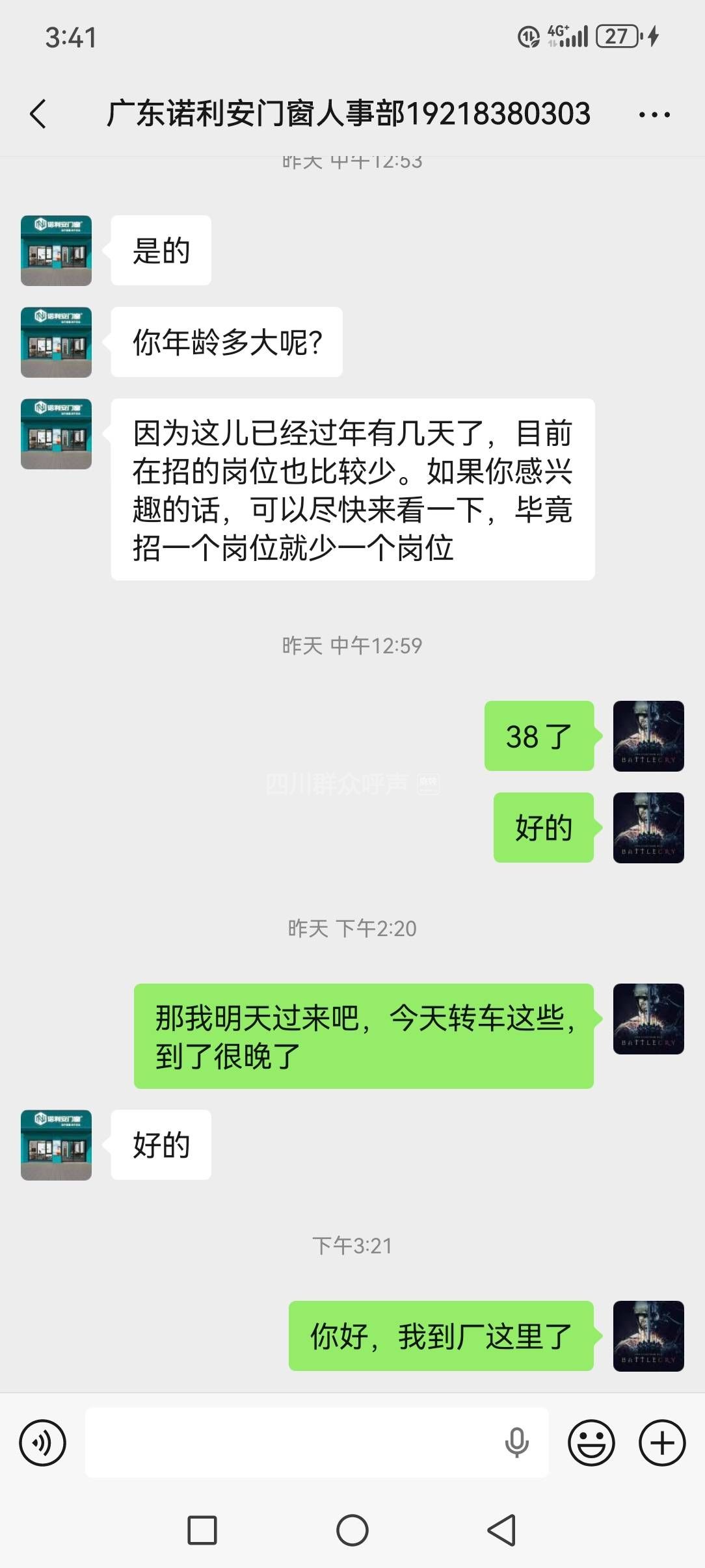Open contact avatar beside '你年龄多大呢?'
The height and width of the screenshot is (1568, 705).
[56, 342]
